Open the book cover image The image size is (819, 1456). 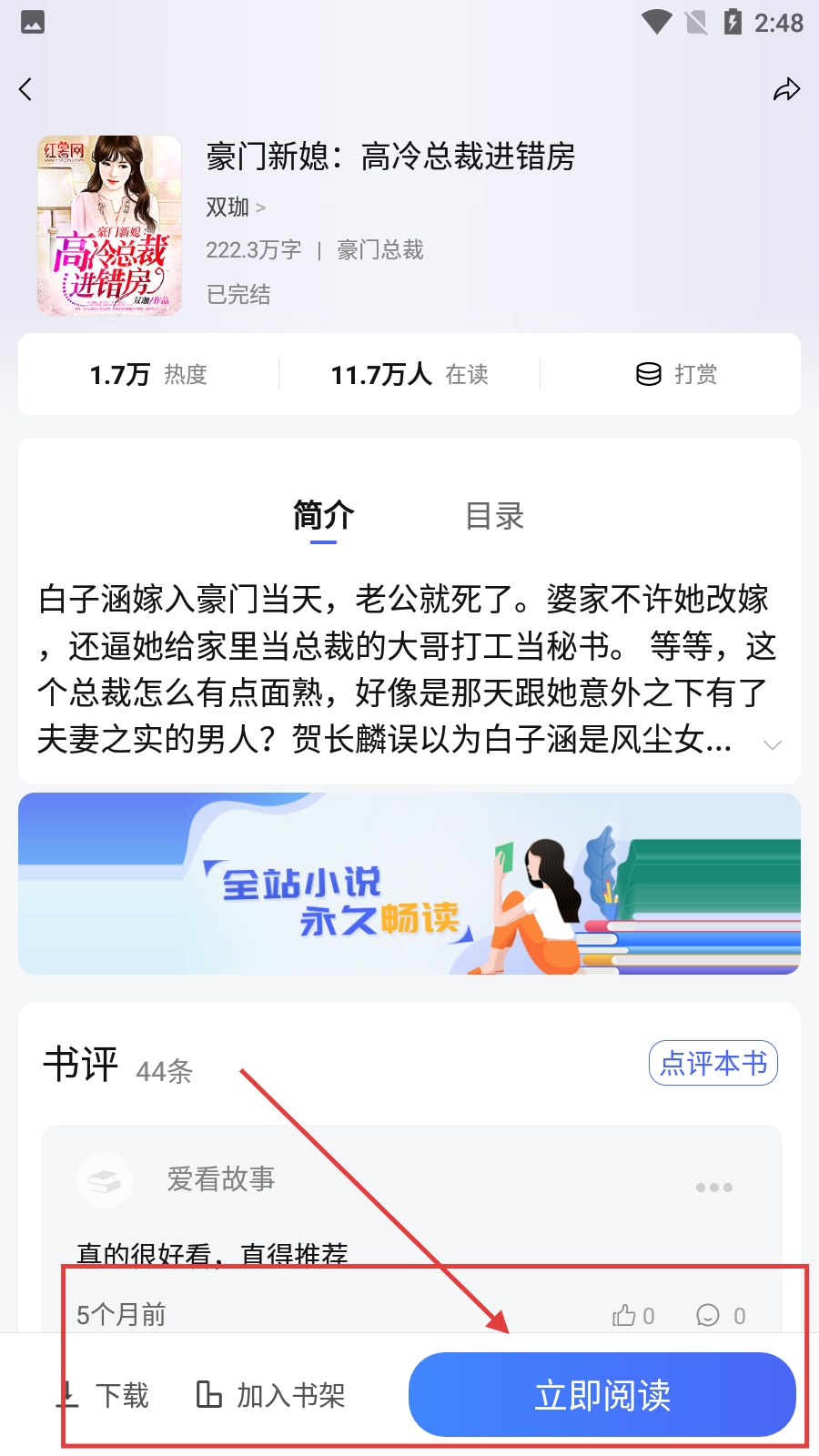[x=109, y=226]
